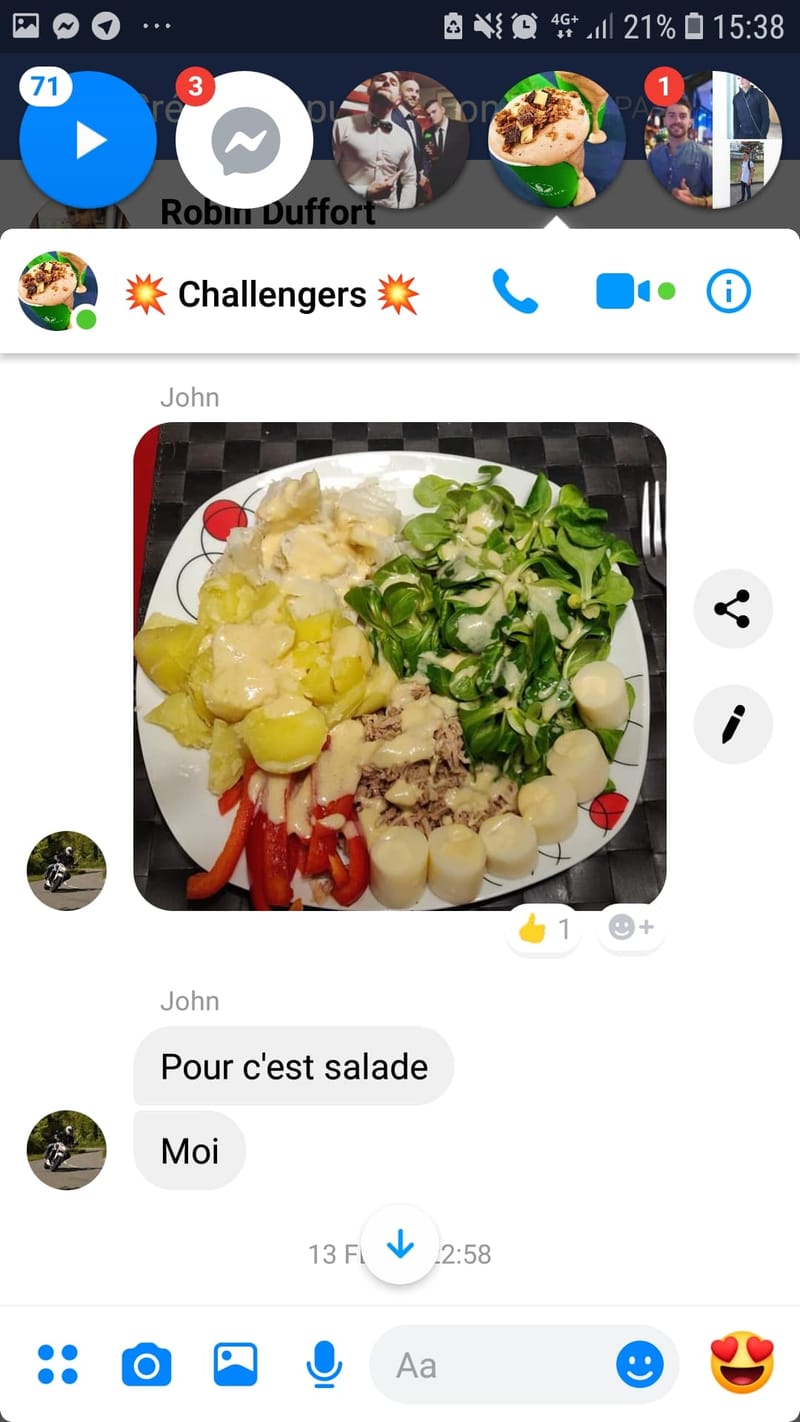Record a voice message with microphone

[x=323, y=1364]
